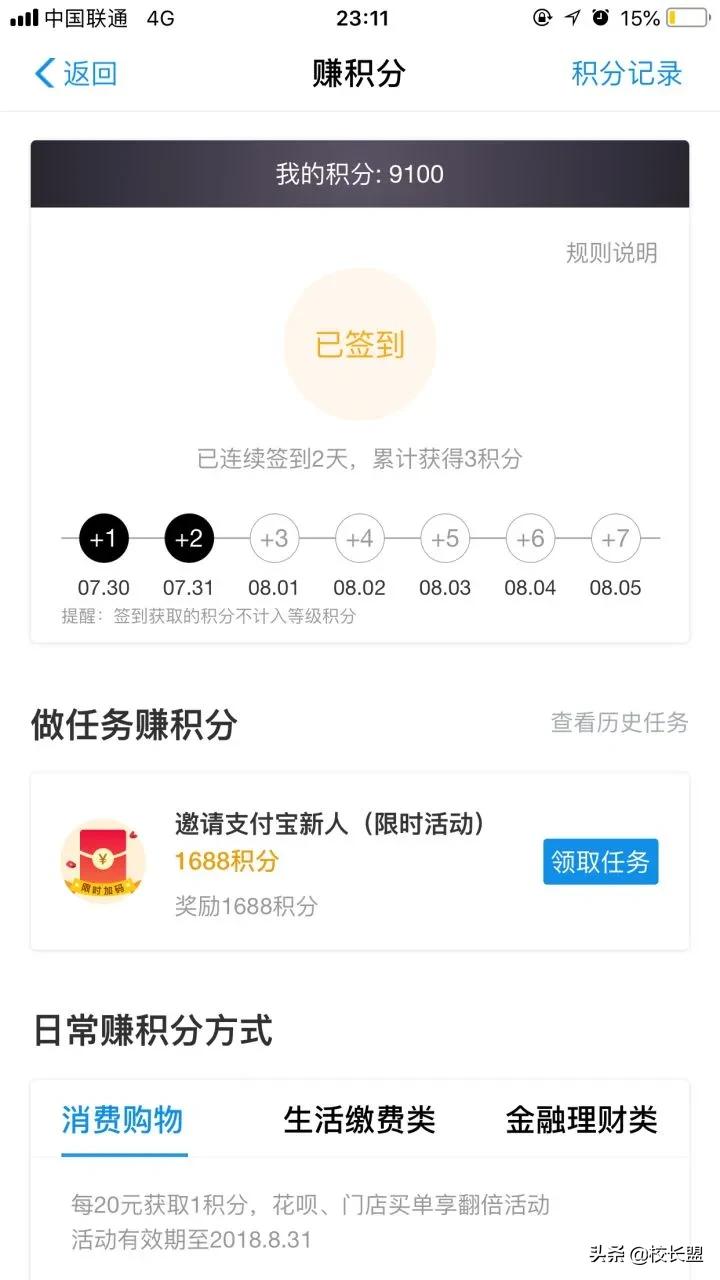The width and height of the screenshot is (720, 1280).
Task: Open 积分记录 in the top bar
Action: pos(626,73)
